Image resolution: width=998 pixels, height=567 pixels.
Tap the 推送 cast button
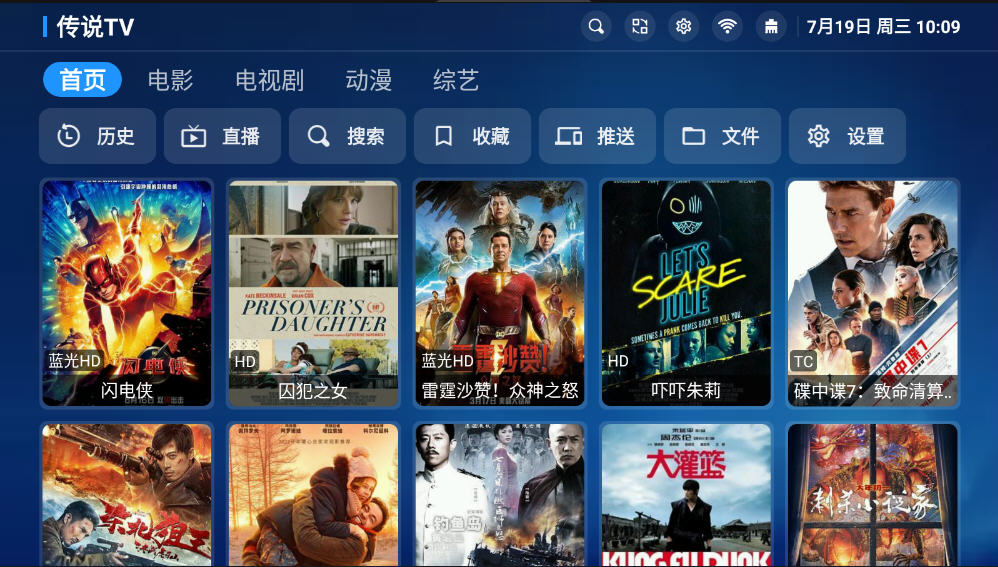[x=597, y=136]
